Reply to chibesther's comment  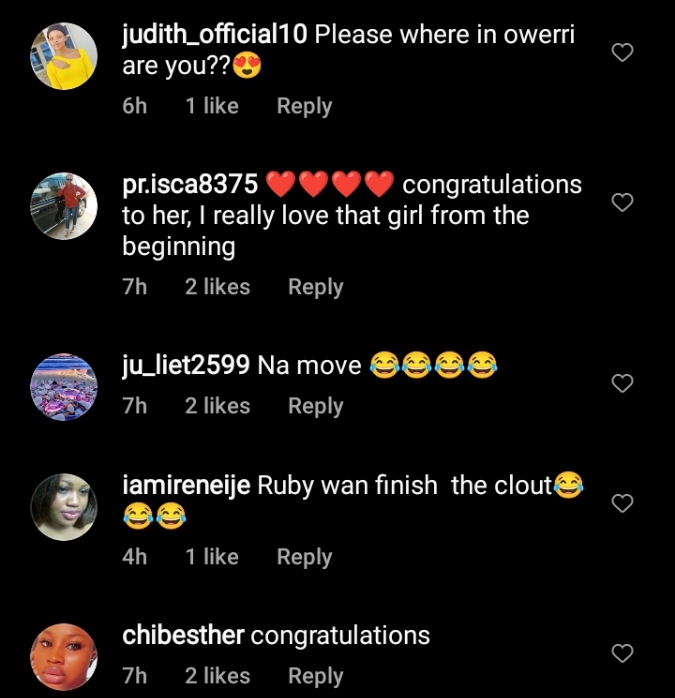tap(315, 677)
